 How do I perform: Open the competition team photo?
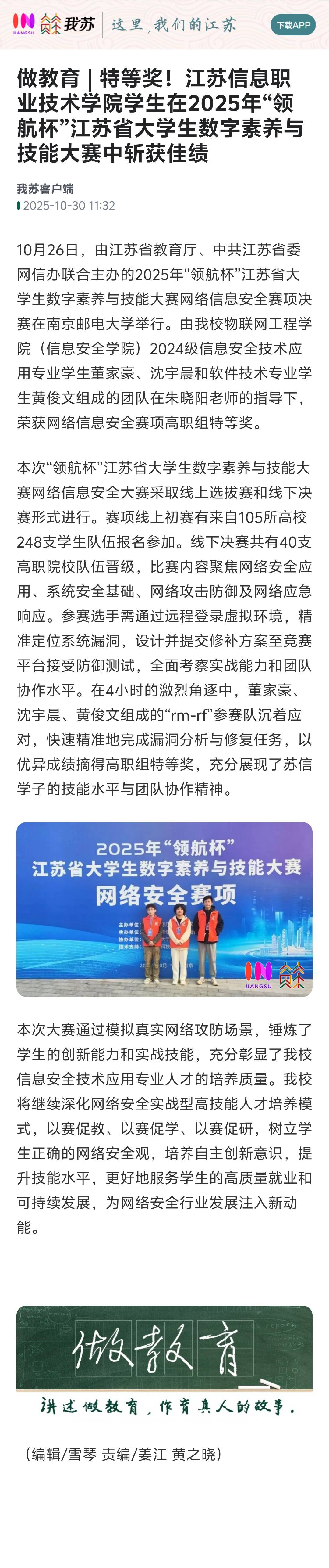point(164,909)
